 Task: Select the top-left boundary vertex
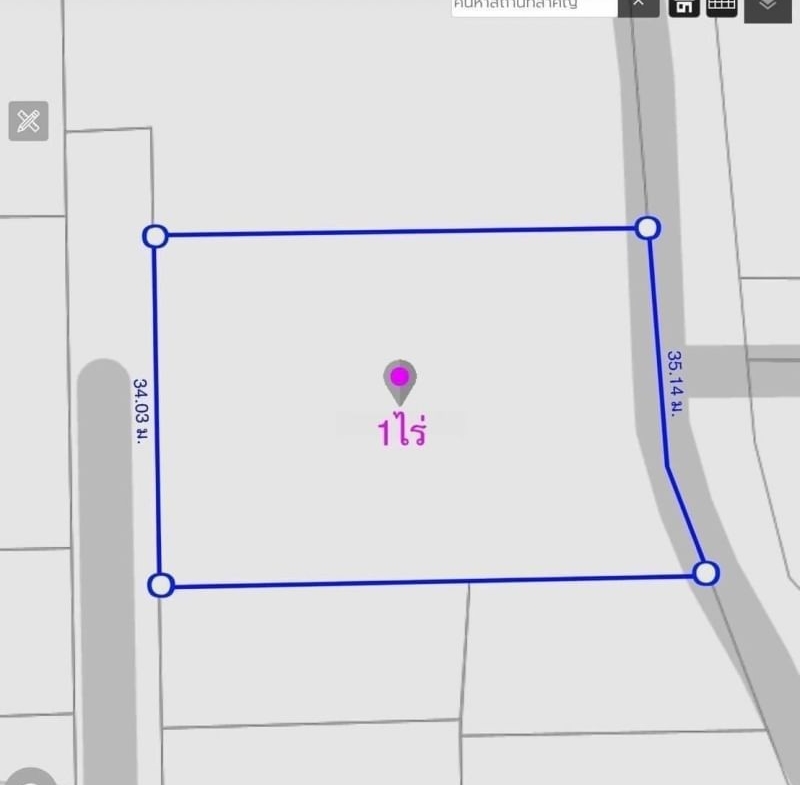coord(155,236)
